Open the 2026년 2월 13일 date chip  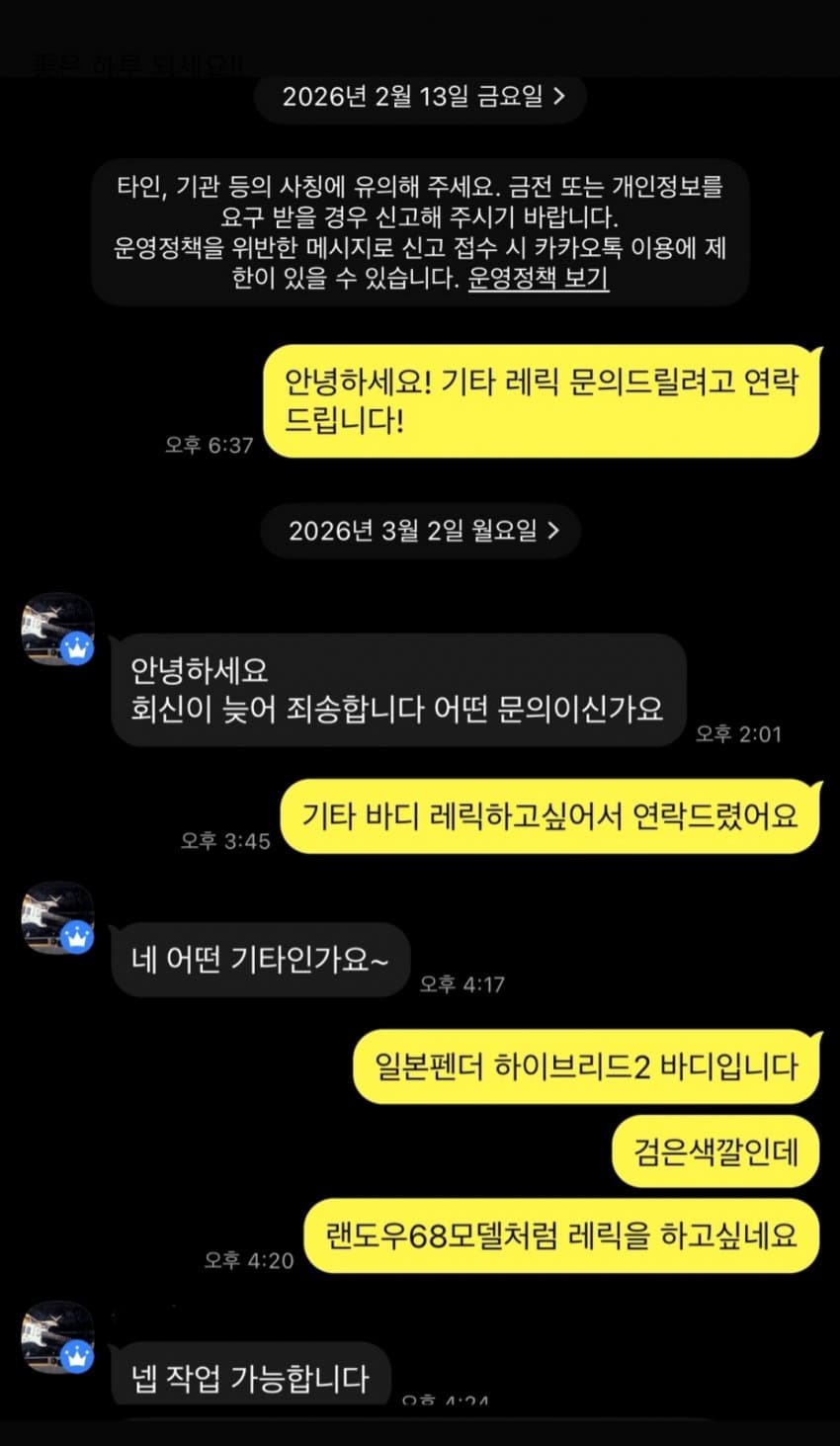(x=422, y=96)
